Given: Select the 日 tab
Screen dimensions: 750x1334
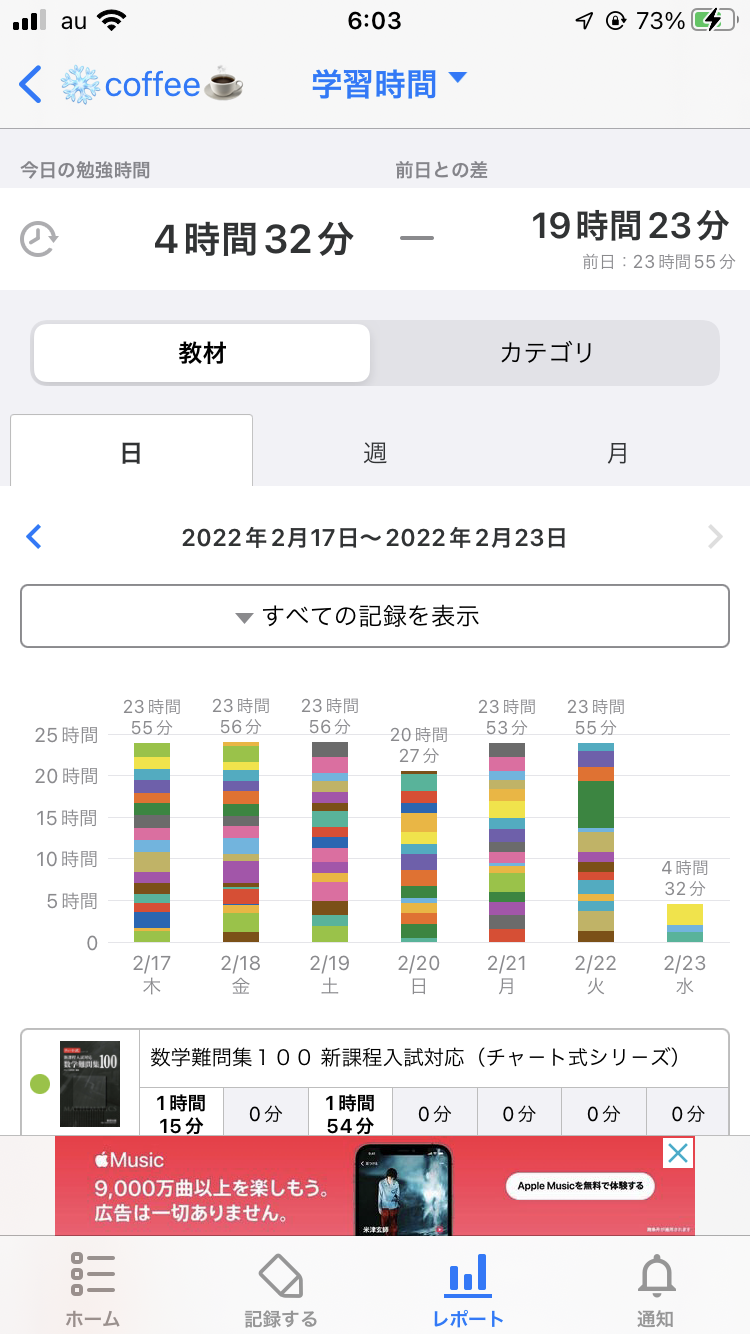Looking at the screenshot, I should pos(131,451).
